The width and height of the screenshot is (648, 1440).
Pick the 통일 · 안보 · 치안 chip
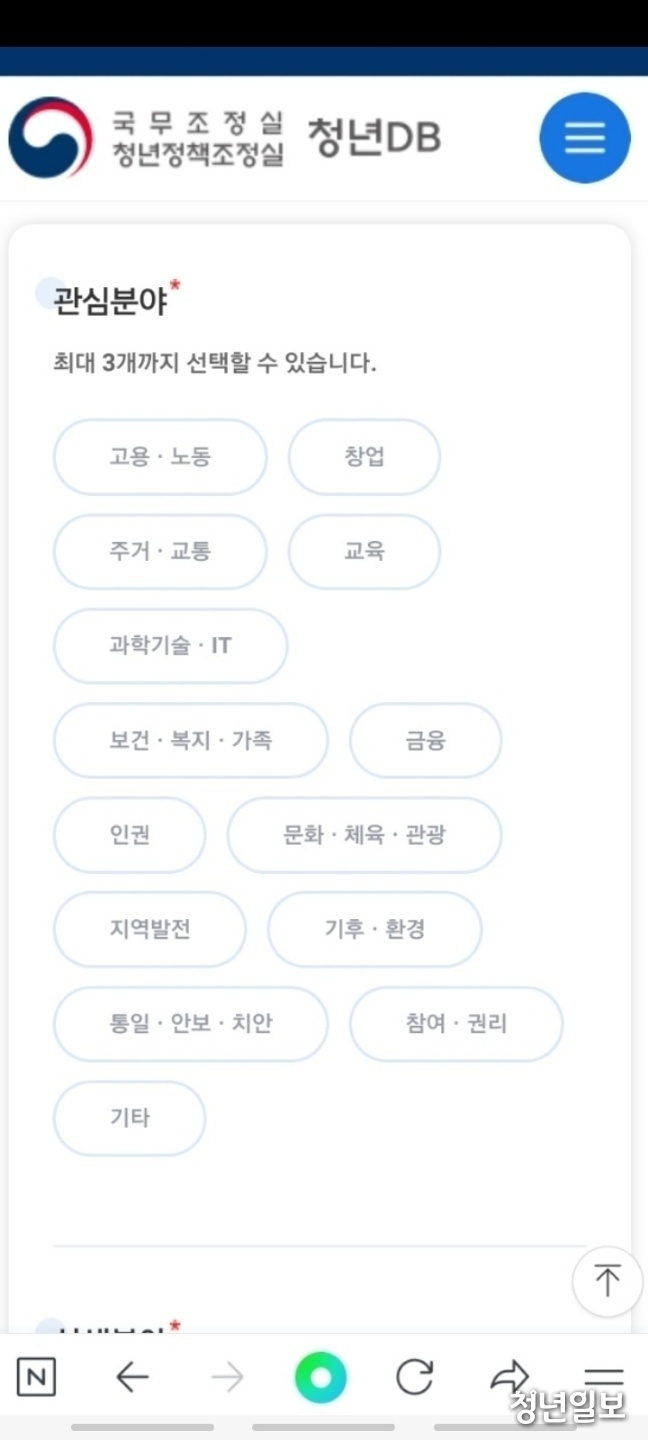(190, 1024)
